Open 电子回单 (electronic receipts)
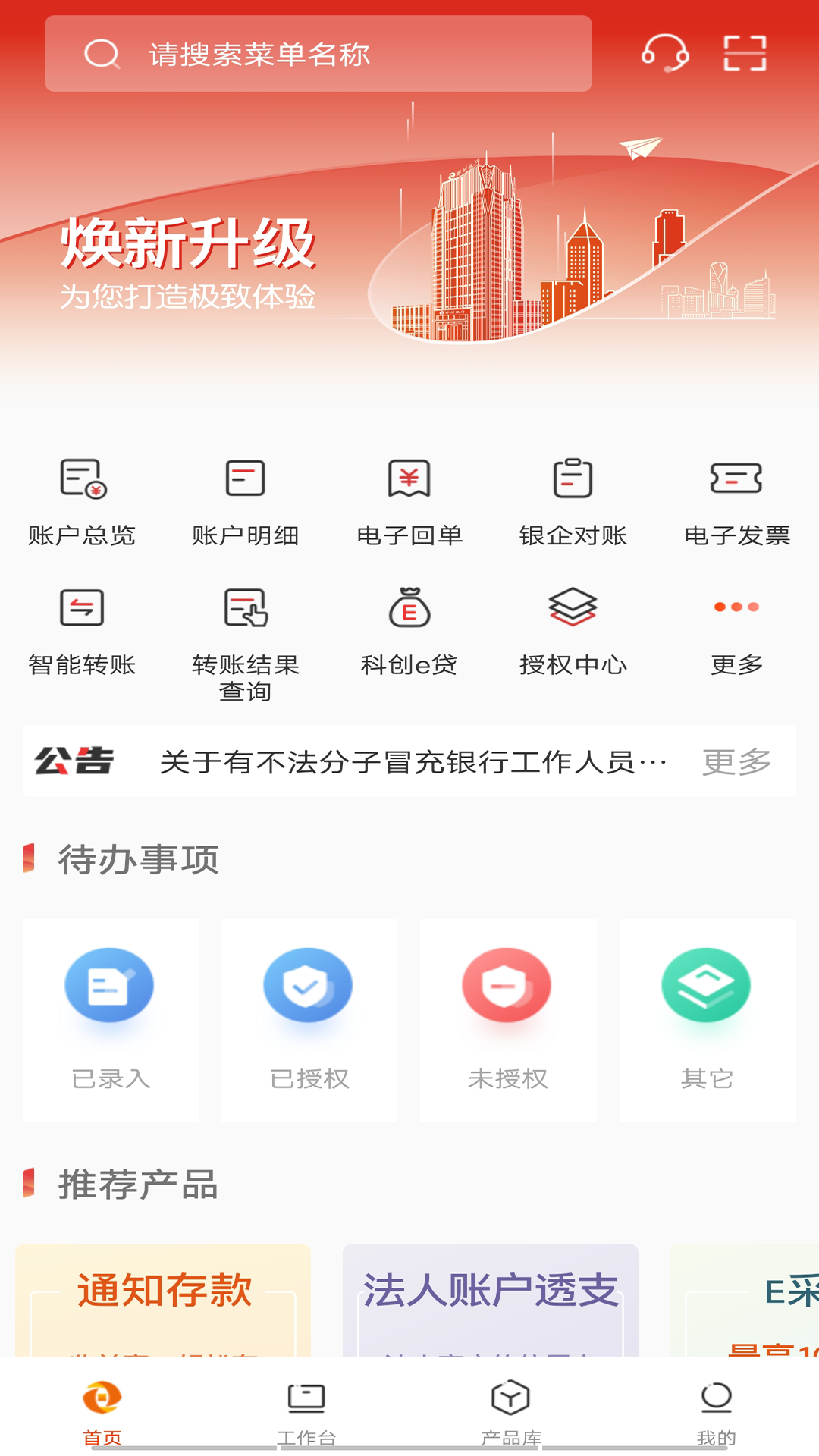 [409, 500]
